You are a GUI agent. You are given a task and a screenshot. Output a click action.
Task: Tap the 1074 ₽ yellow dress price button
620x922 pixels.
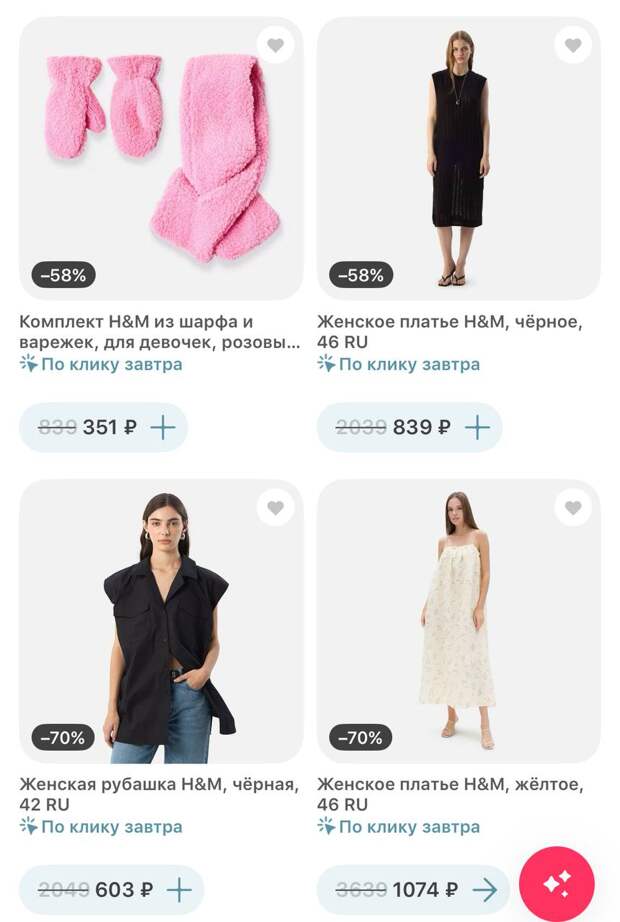[412, 889]
